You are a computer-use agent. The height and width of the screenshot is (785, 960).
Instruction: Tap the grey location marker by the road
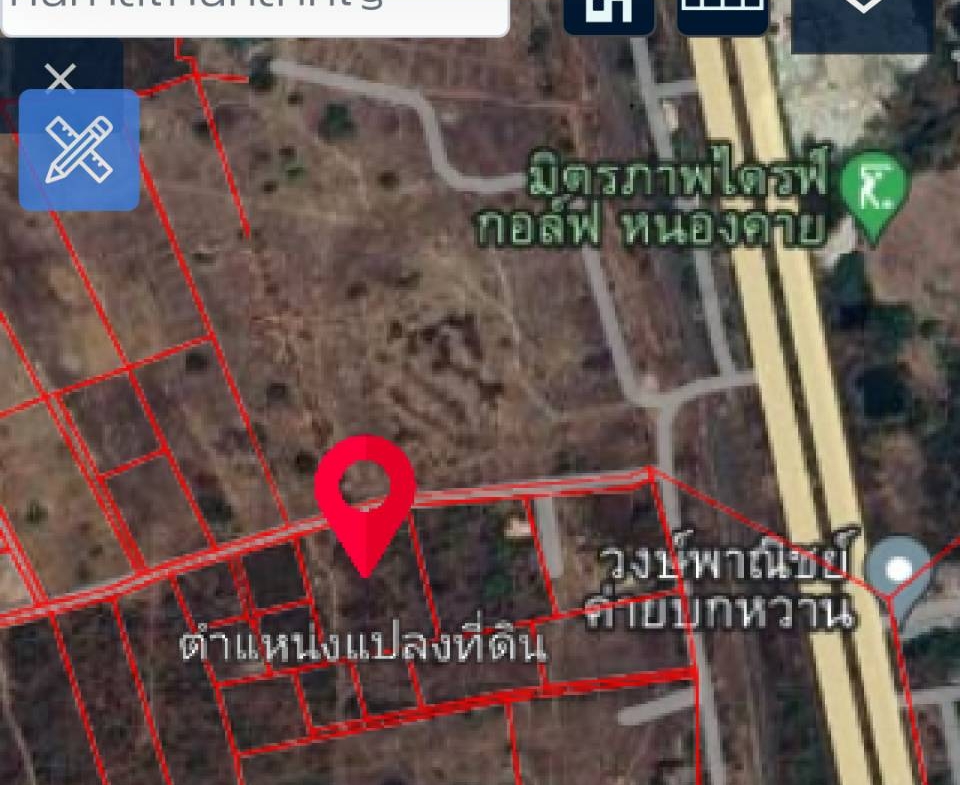(898, 571)
